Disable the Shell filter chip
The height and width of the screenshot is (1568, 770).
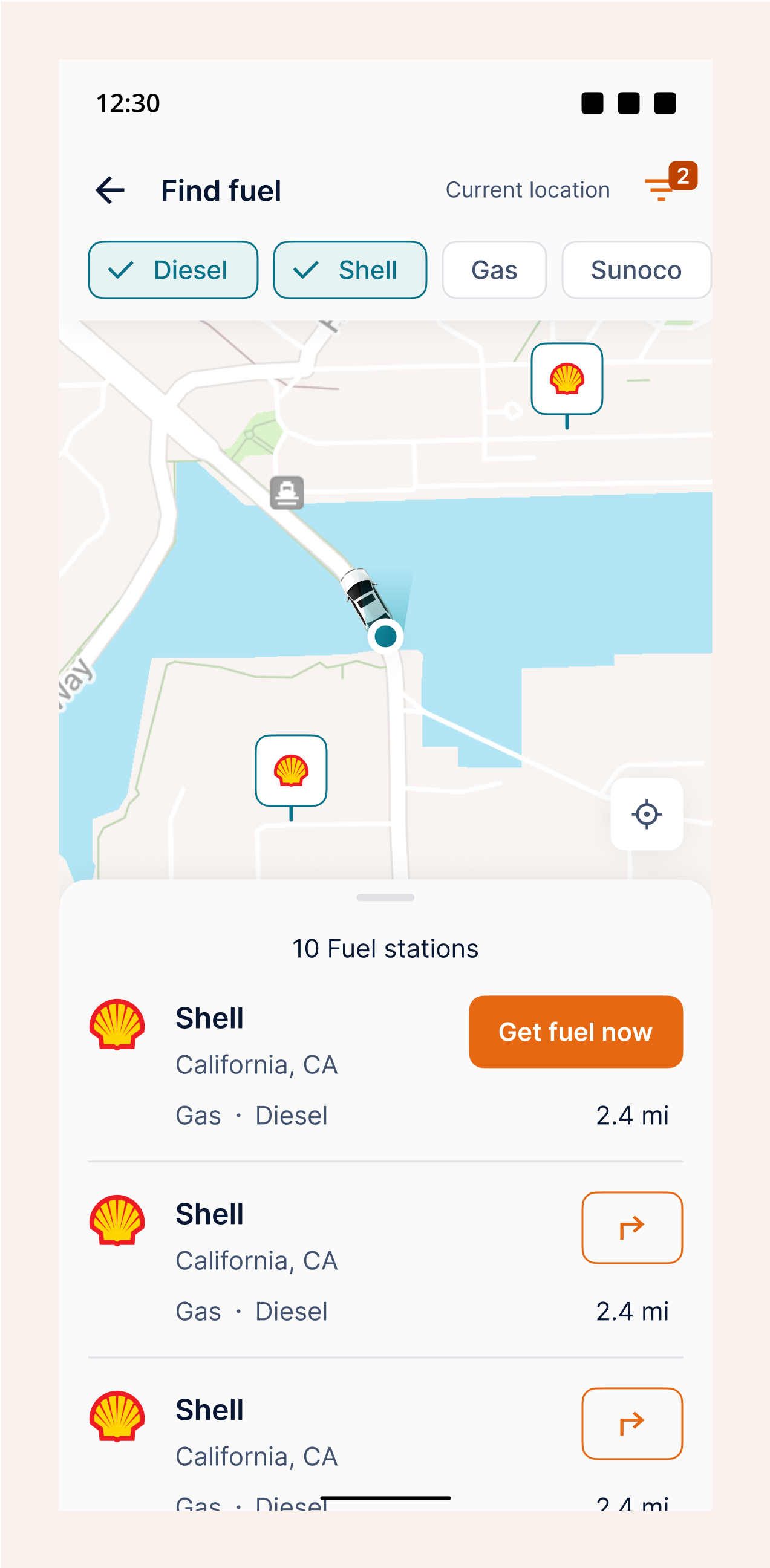[x=350, y=270]
